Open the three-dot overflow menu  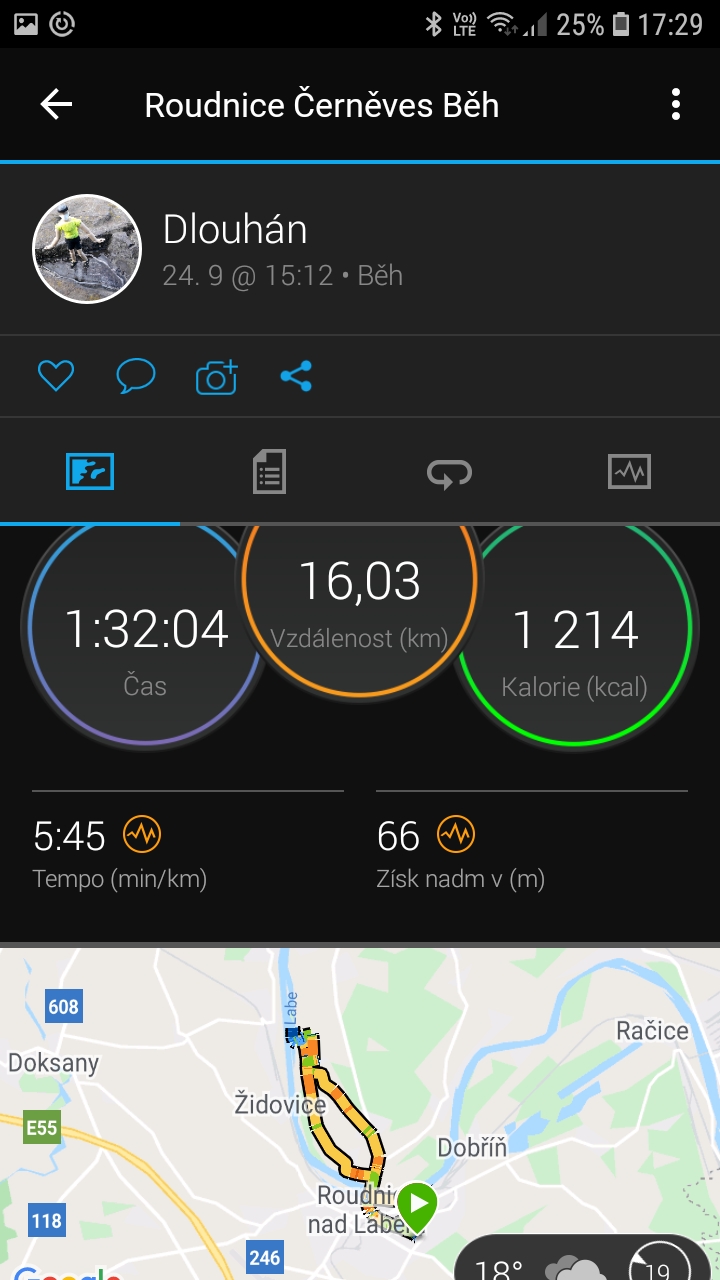(676, 105)
